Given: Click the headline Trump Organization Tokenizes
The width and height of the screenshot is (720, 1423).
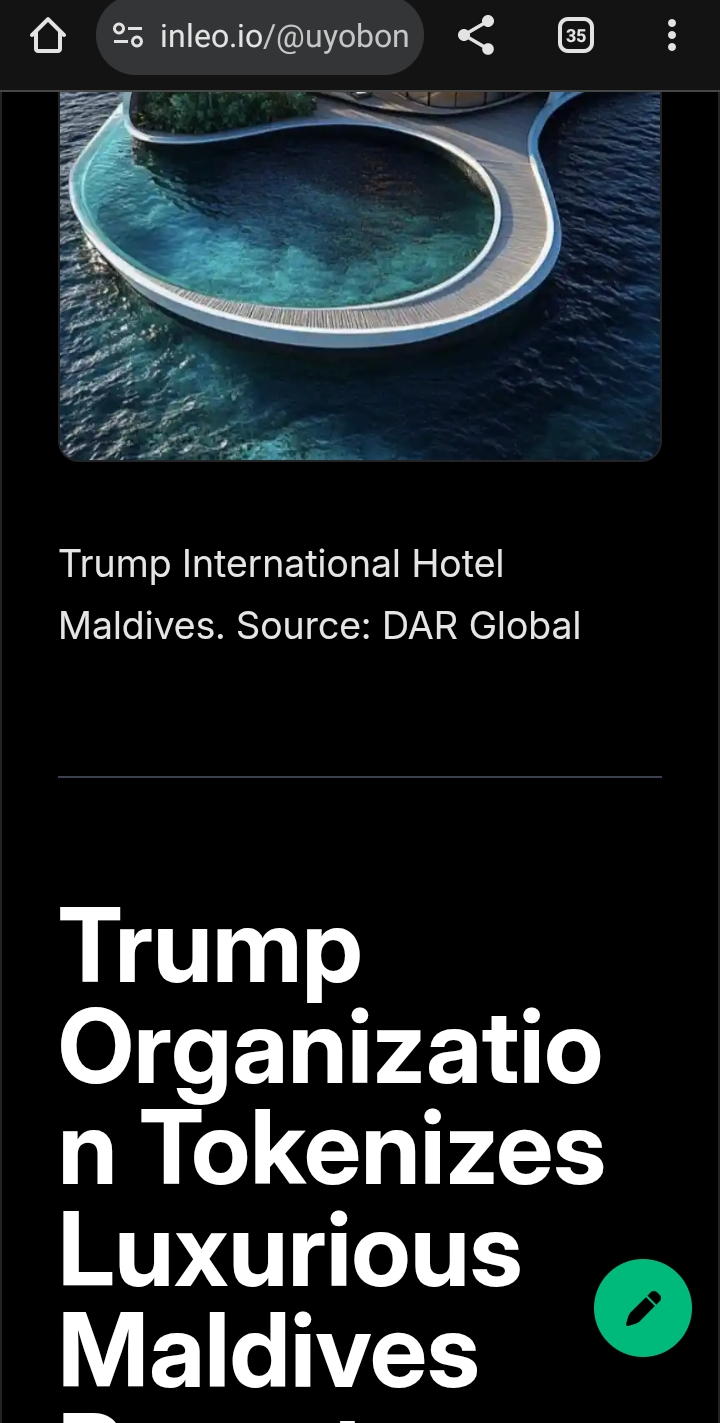Looking at the screenshot, I should (330, 1050).
